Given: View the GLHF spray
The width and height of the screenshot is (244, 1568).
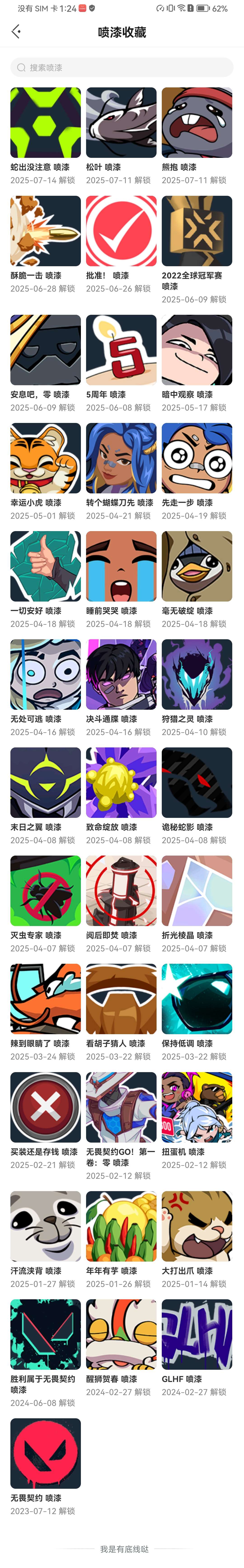Looking at the screenshot, I should click(197, 1334).
